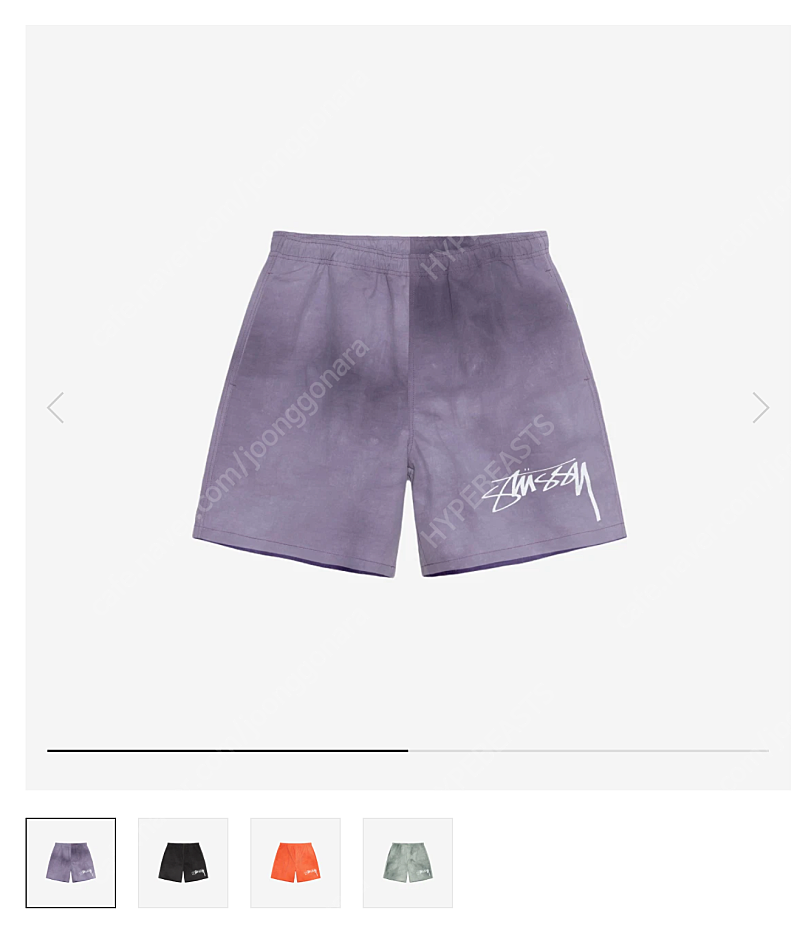The width and height of the screenshot is (800, 952).
Task: Select the purple shorts thumbnail
Action: pos(71,863)
